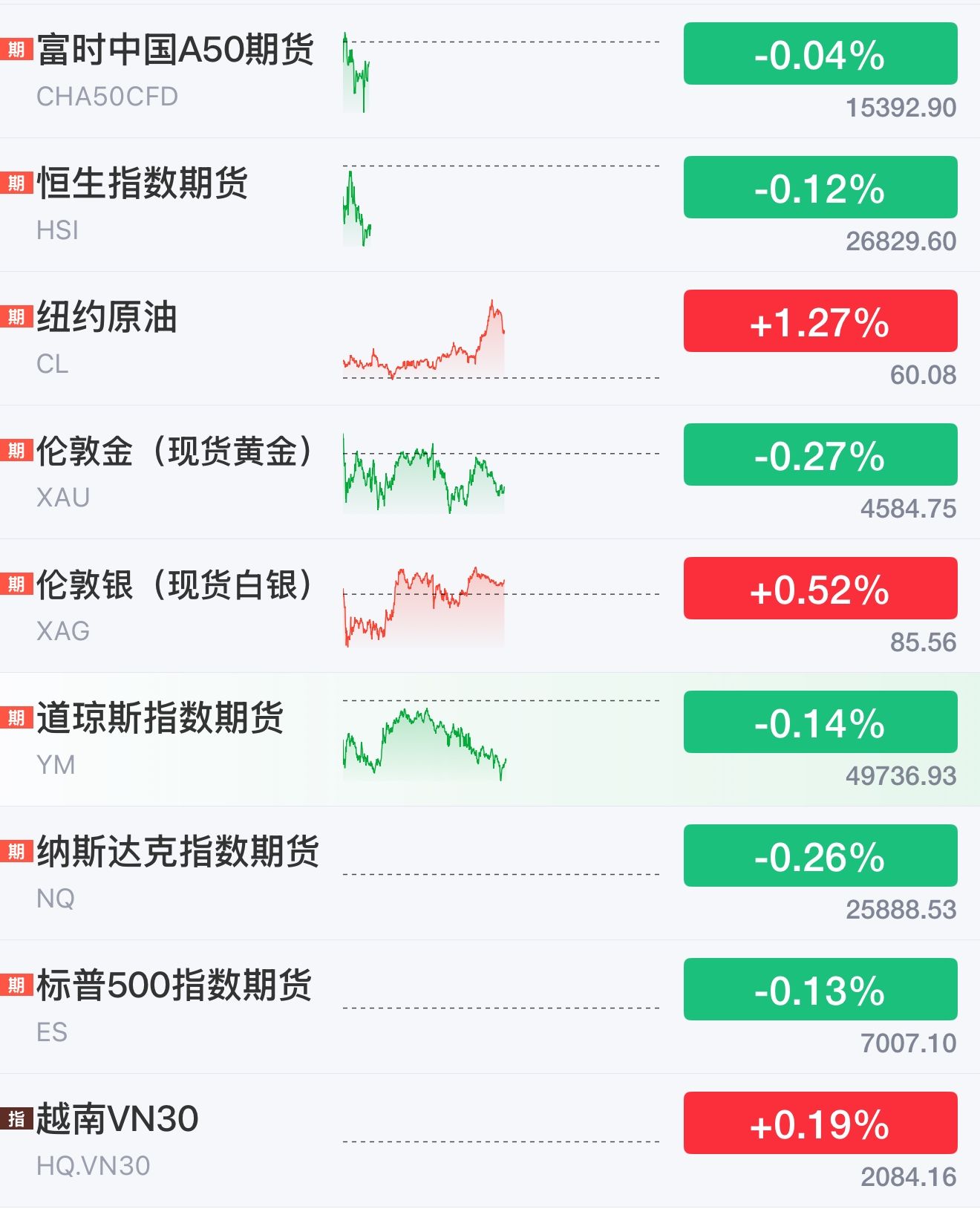The height and width of the screenshot is (1209, 980).
Task: Open 伦敦金 XAU quote
Action: (x=175, y=452)
